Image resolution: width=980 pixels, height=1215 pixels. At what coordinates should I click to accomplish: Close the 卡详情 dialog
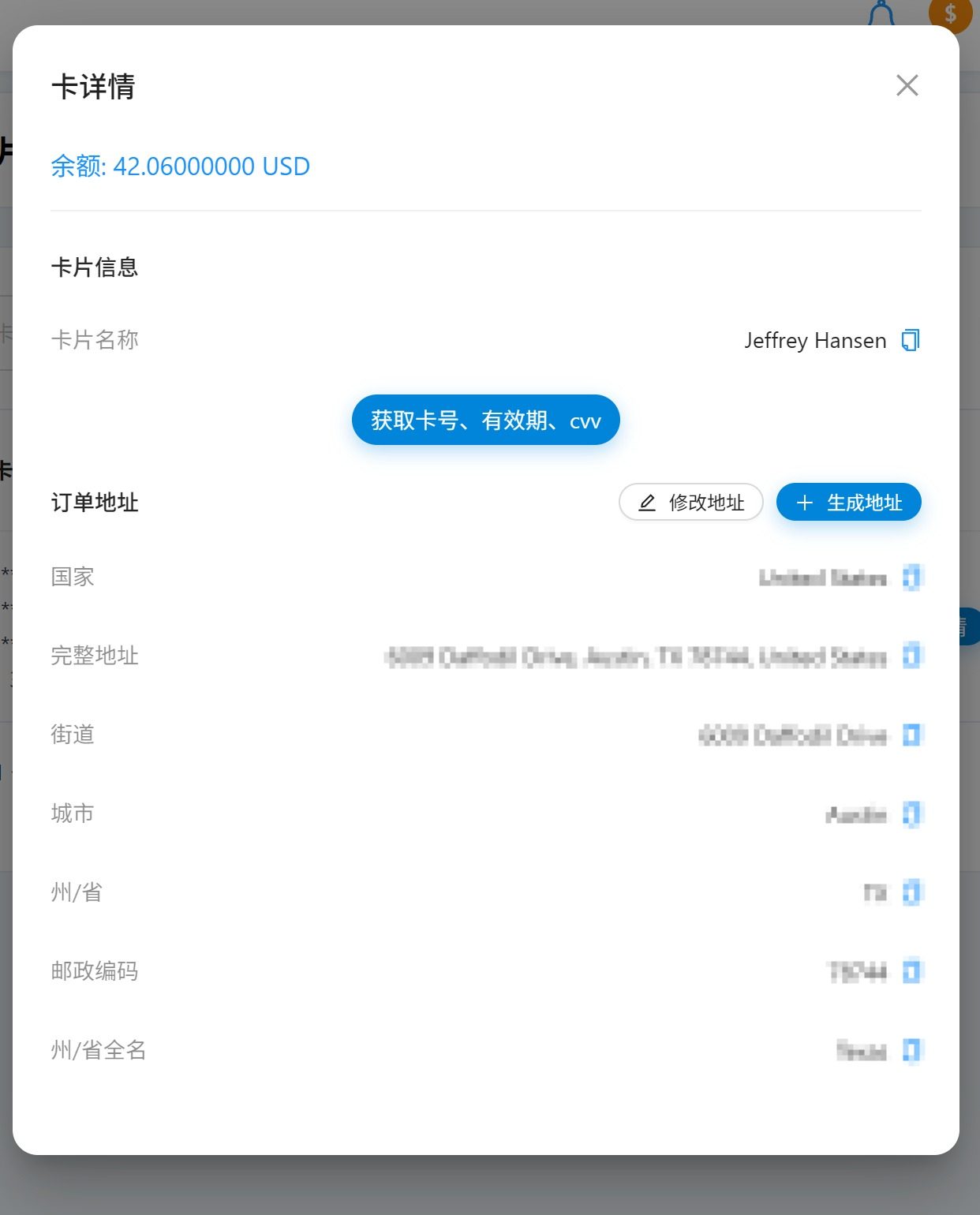[x=907, y=85]
